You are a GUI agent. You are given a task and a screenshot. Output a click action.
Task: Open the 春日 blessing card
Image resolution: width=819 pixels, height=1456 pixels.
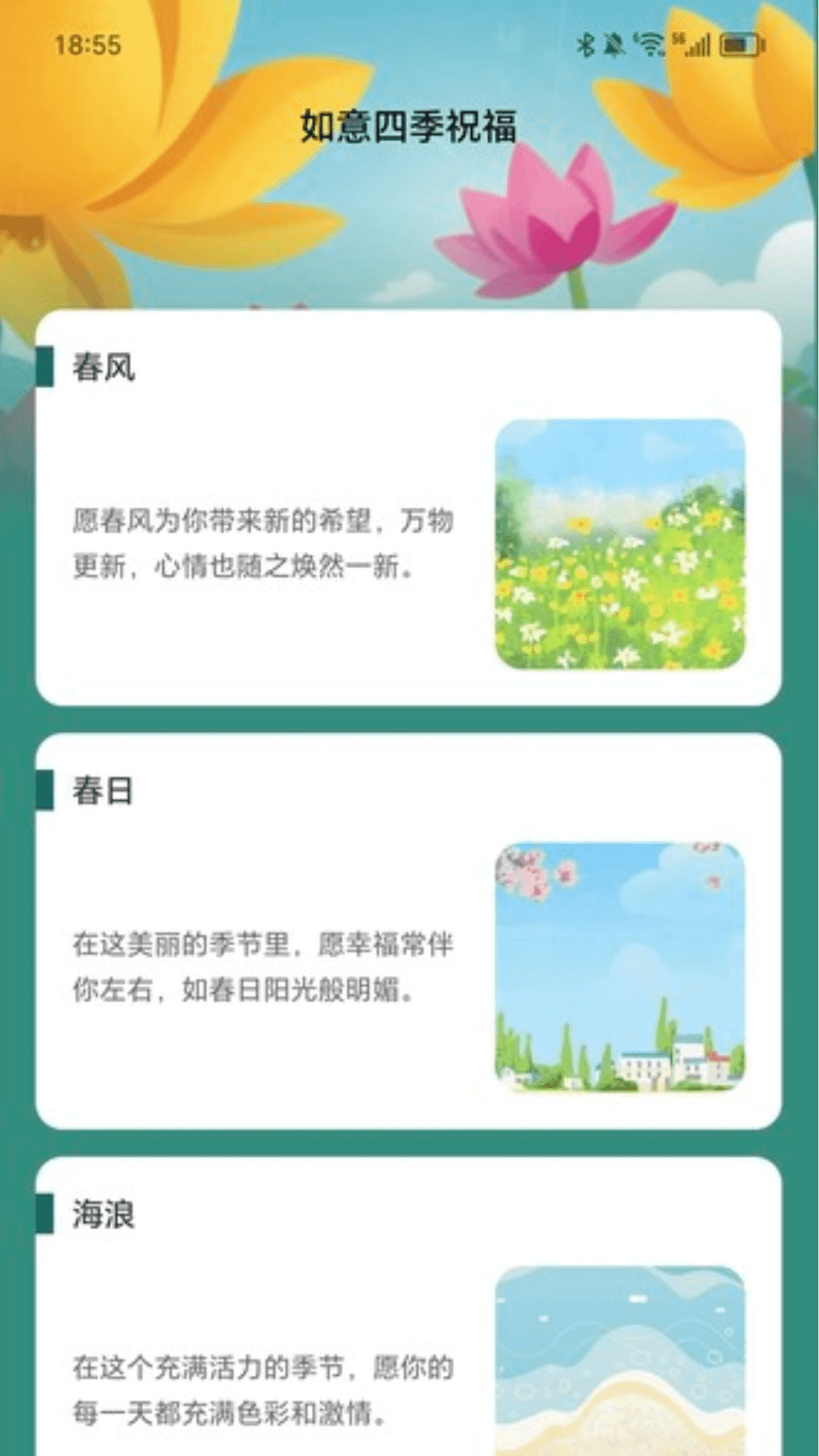coord(409,931)
